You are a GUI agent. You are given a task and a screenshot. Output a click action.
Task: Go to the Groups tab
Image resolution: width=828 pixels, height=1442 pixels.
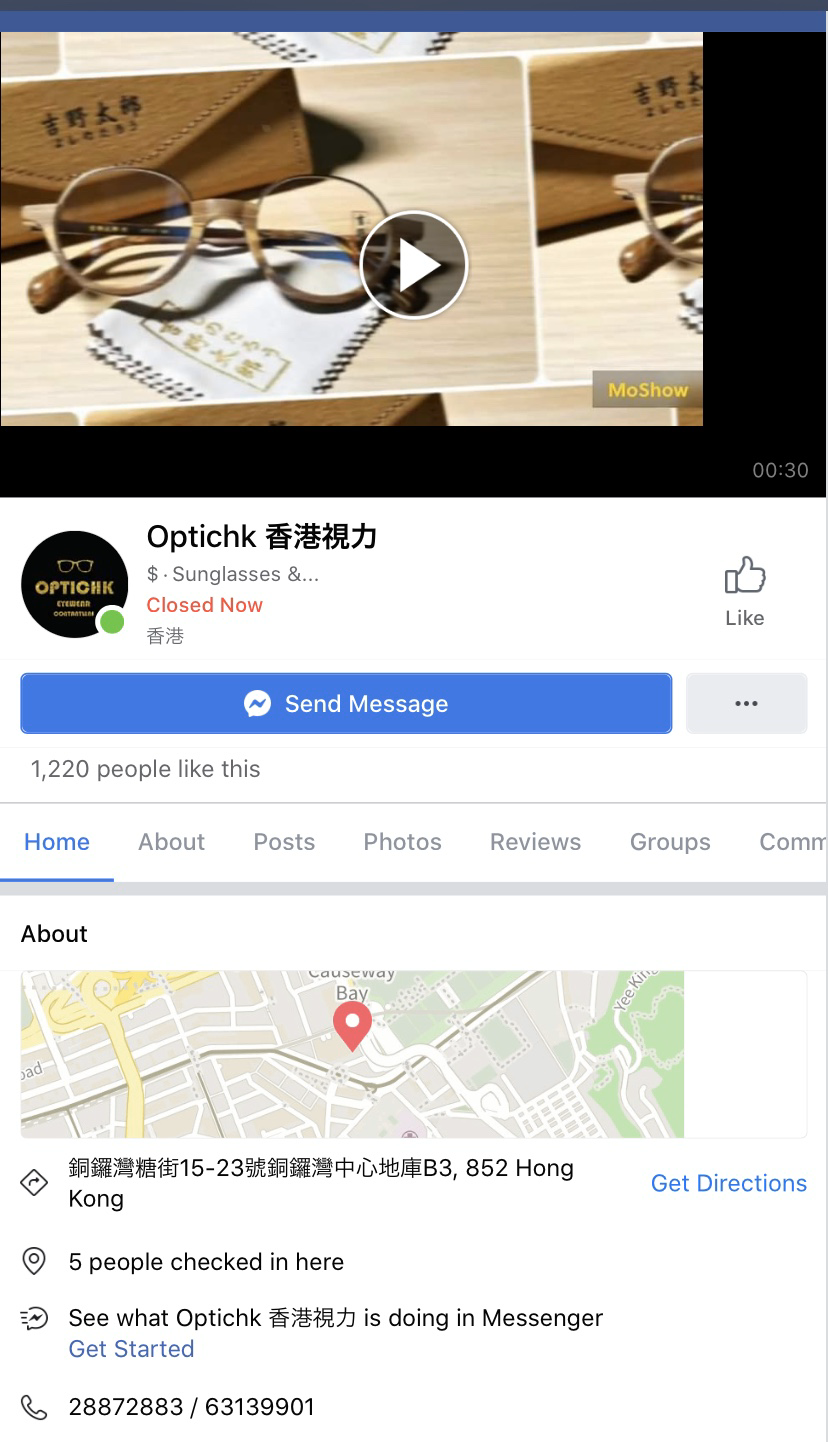click(x=670, y=842)
